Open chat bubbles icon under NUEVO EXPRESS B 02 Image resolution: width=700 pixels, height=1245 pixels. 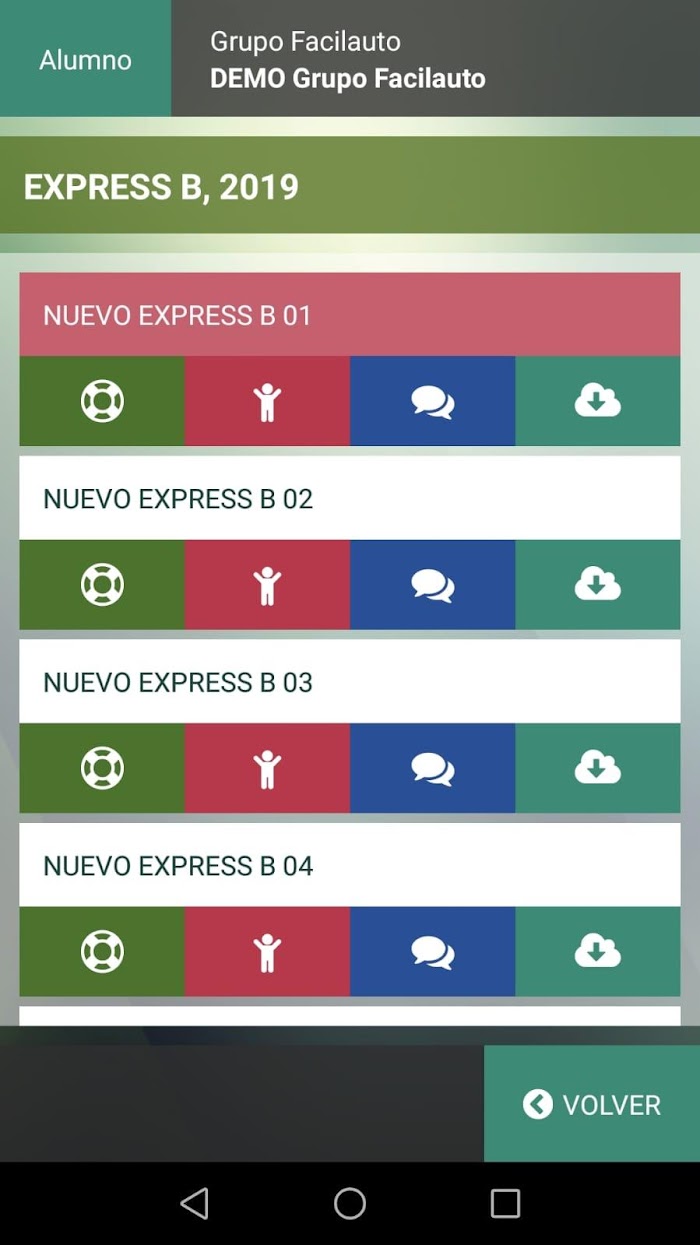[x=432, y=585]
